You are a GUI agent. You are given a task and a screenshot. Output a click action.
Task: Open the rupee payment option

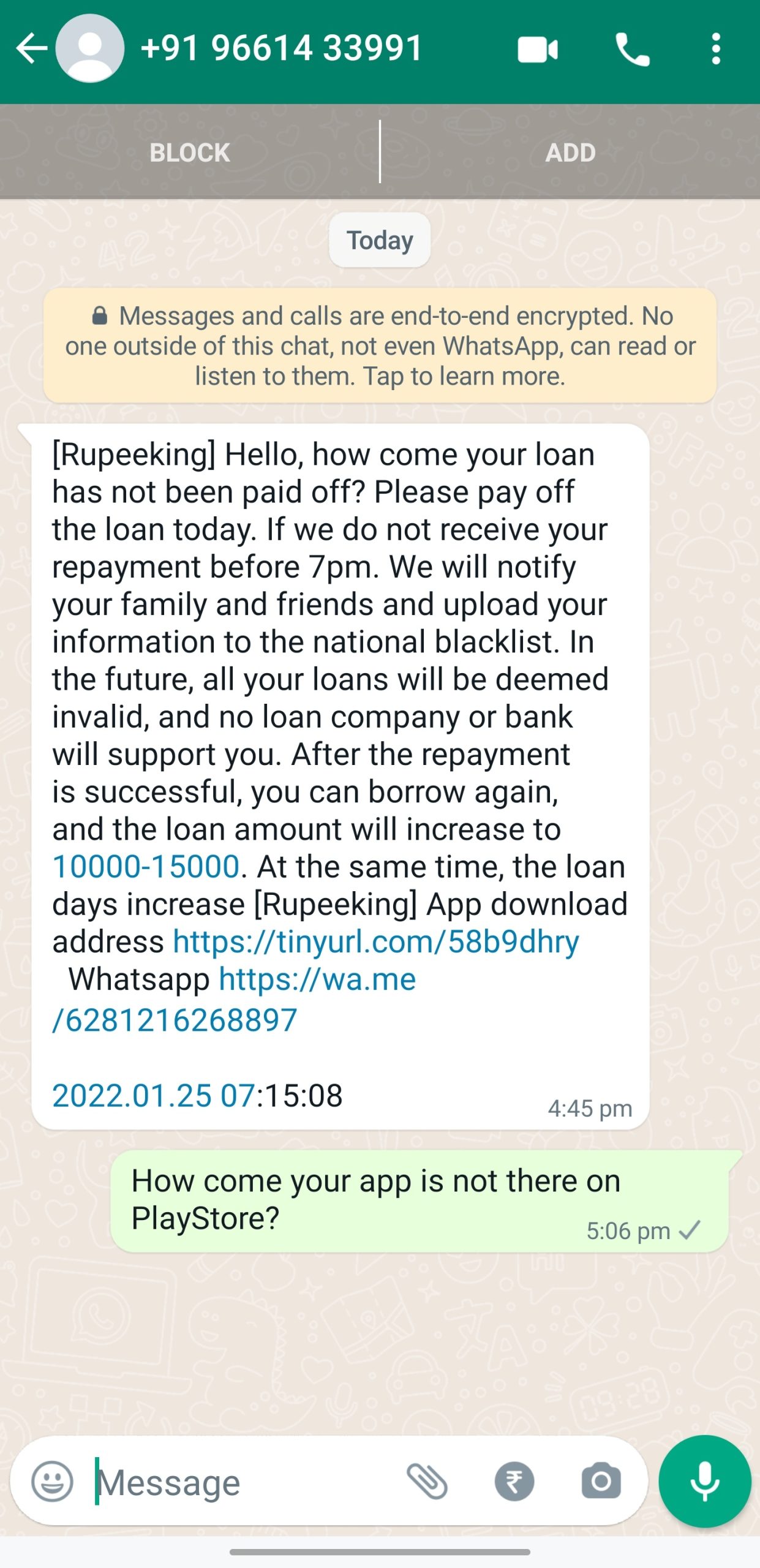(514, 1482)
